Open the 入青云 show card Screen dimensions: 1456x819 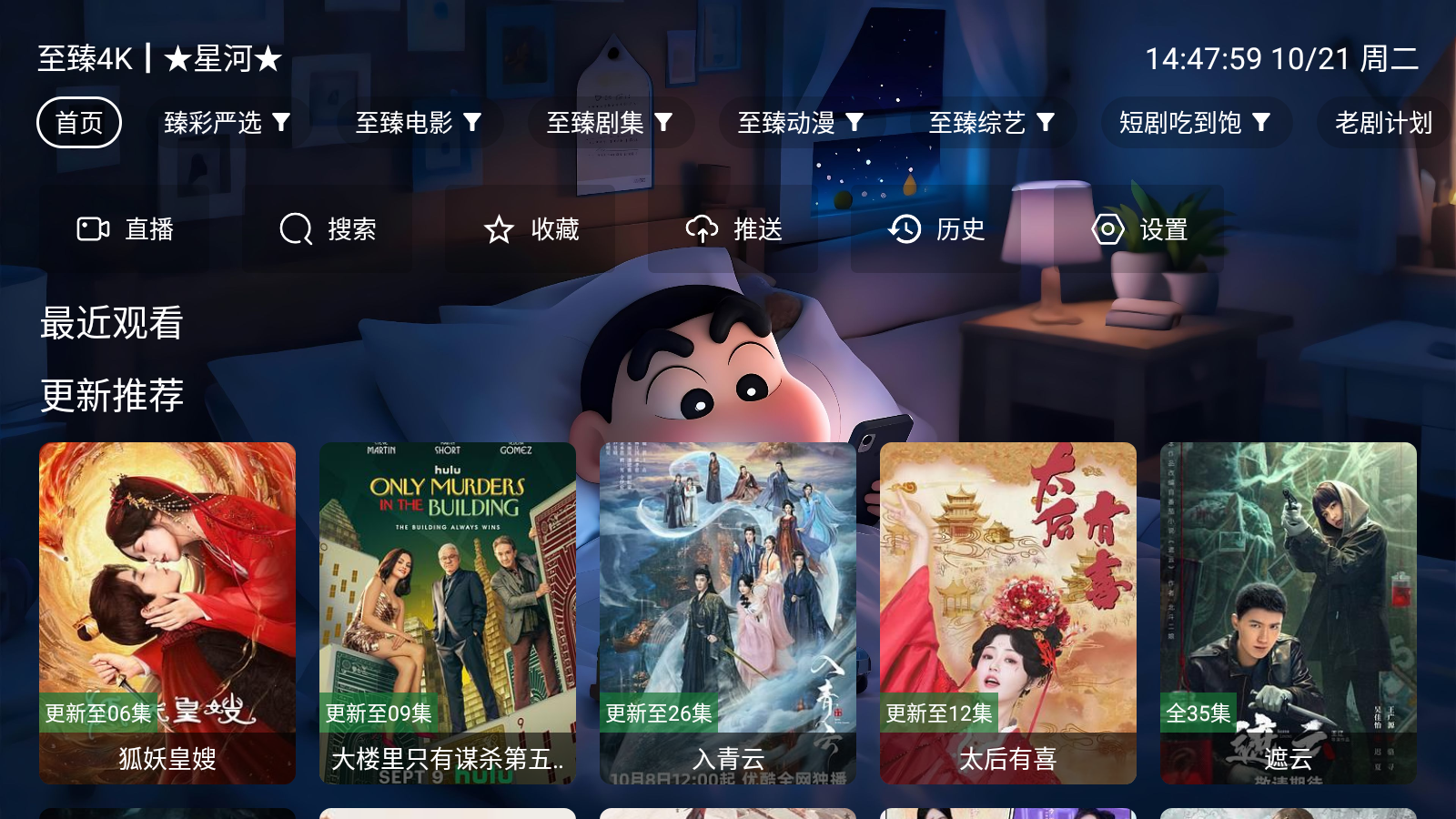click(x=728, y=612)
